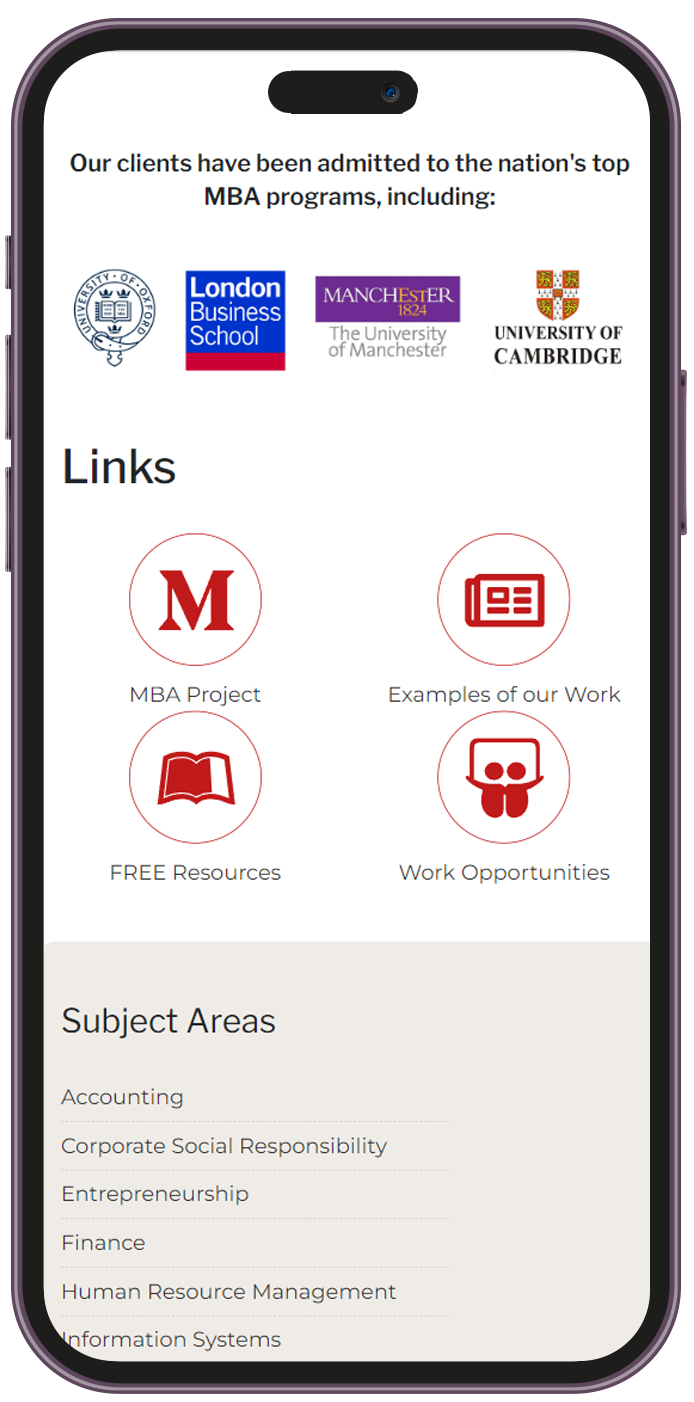Image resolution: width=694 pixels, height=1402 pixels.
Task: Select the Information Systems subject area
Action: [171, 1340]
